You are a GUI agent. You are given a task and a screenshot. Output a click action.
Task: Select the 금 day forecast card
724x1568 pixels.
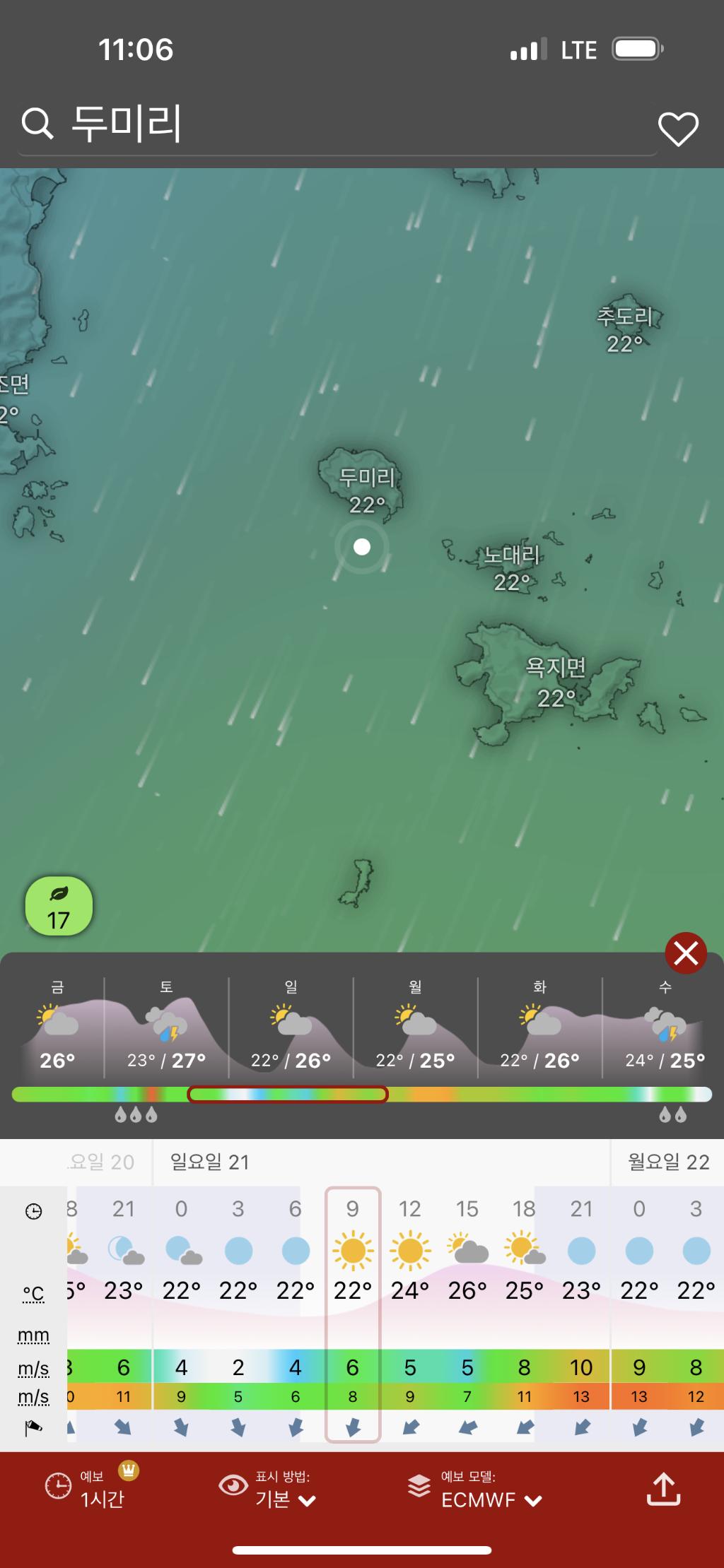[x=57, y=1028]
